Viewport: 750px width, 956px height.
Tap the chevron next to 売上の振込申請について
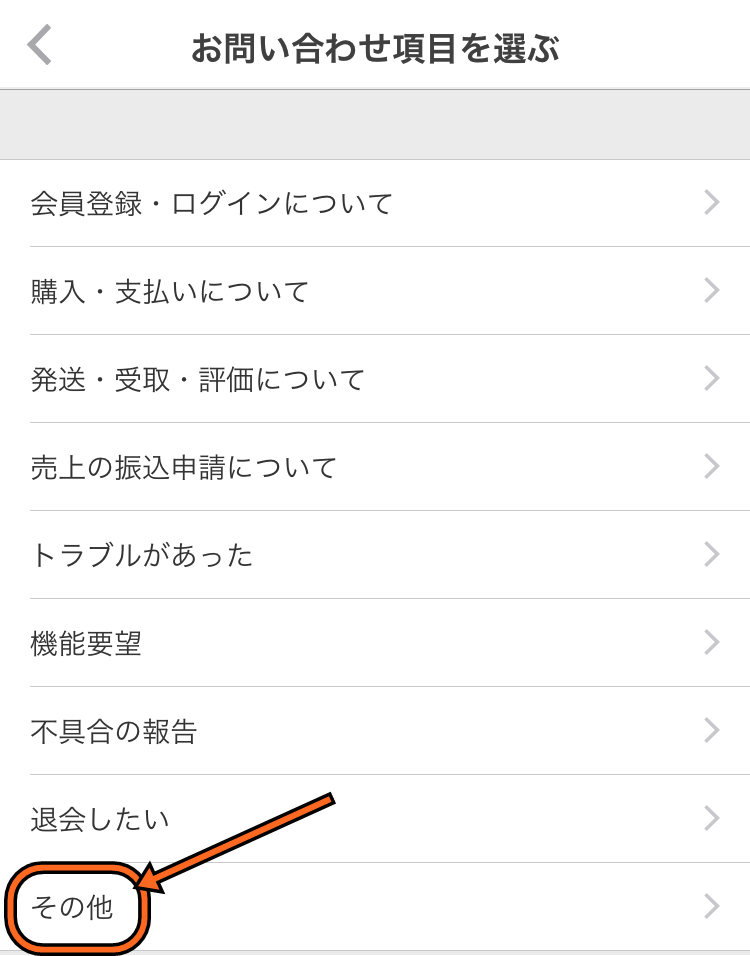tap(712, 467)
